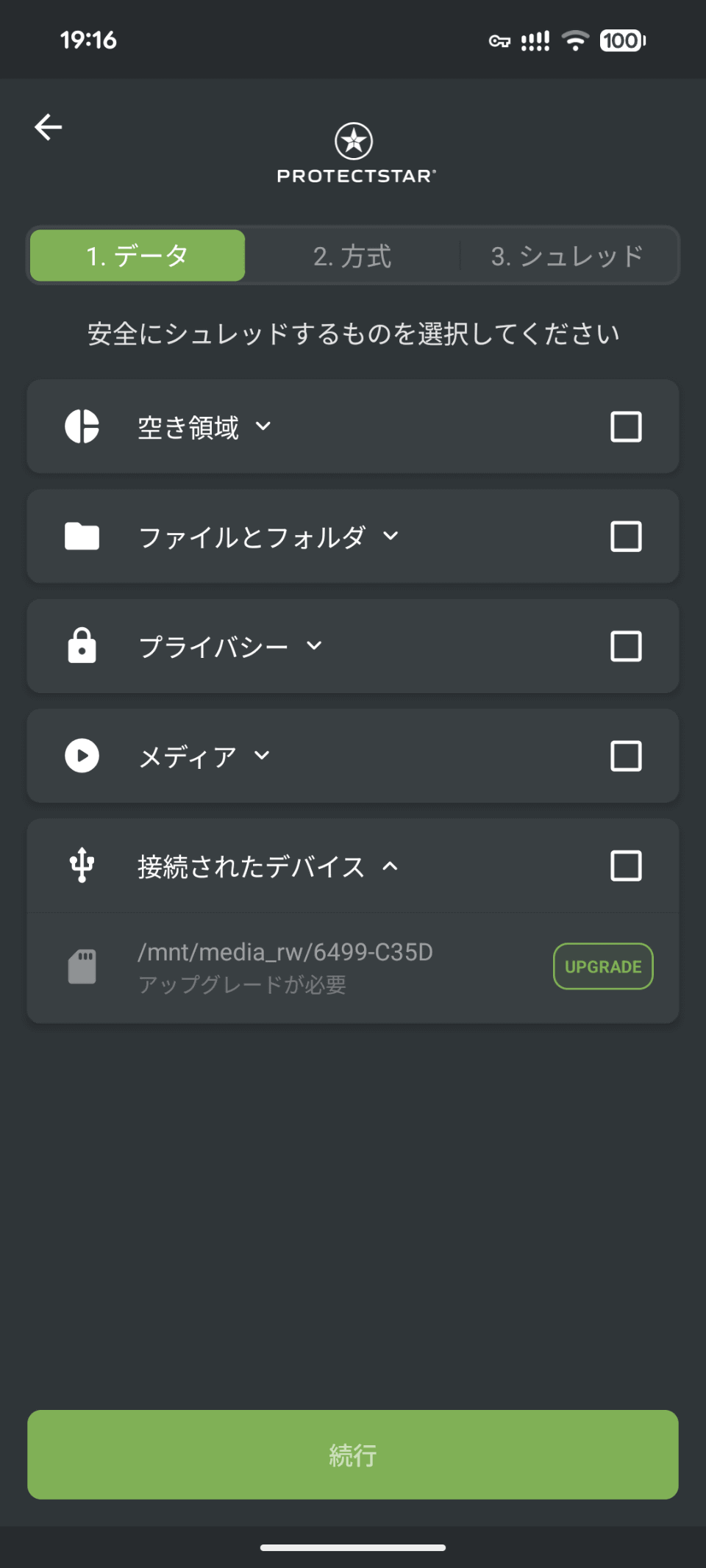The width and height of the screenshot is (706, 1568).
Task: Expand the 空き領域 section
Action: coord(263,426)
